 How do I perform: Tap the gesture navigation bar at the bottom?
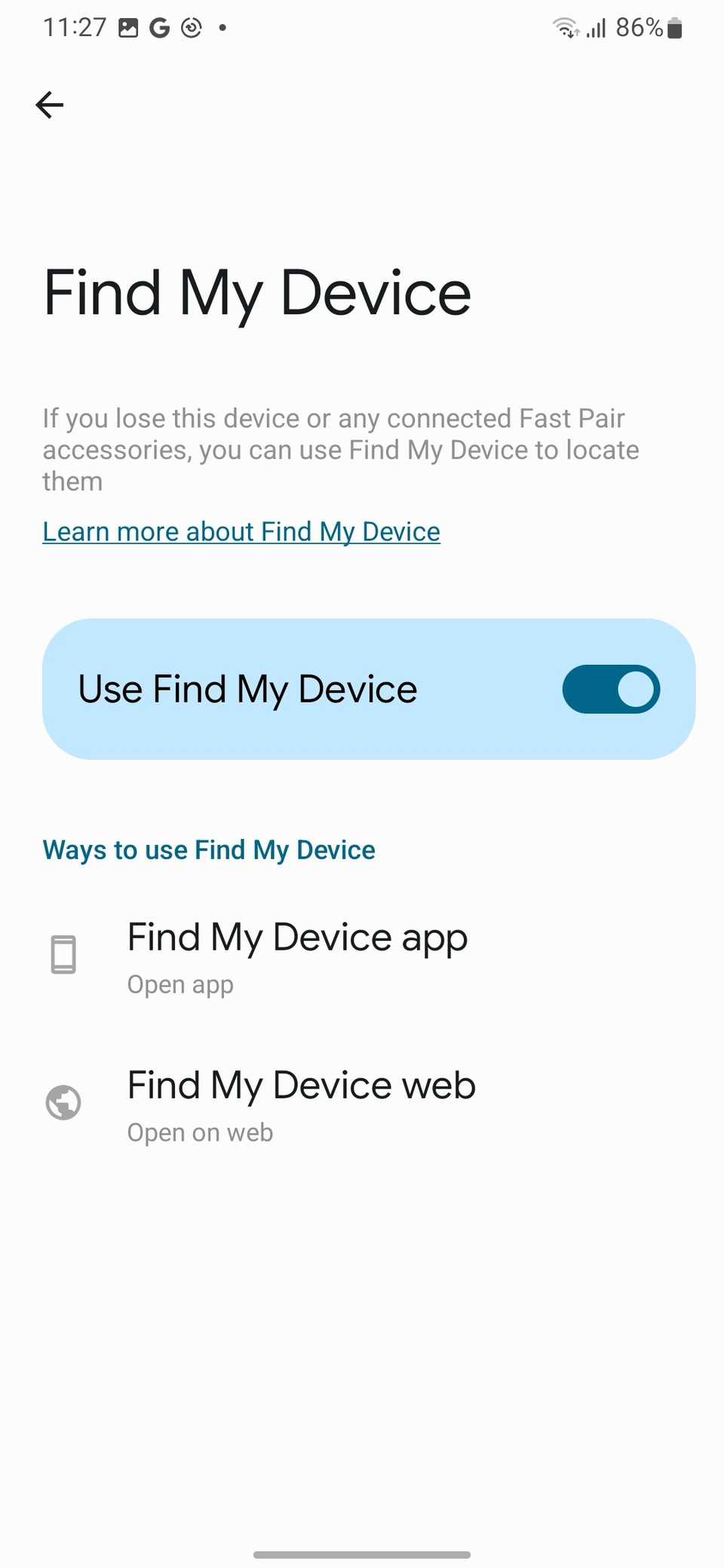(x=362, y=1554)
